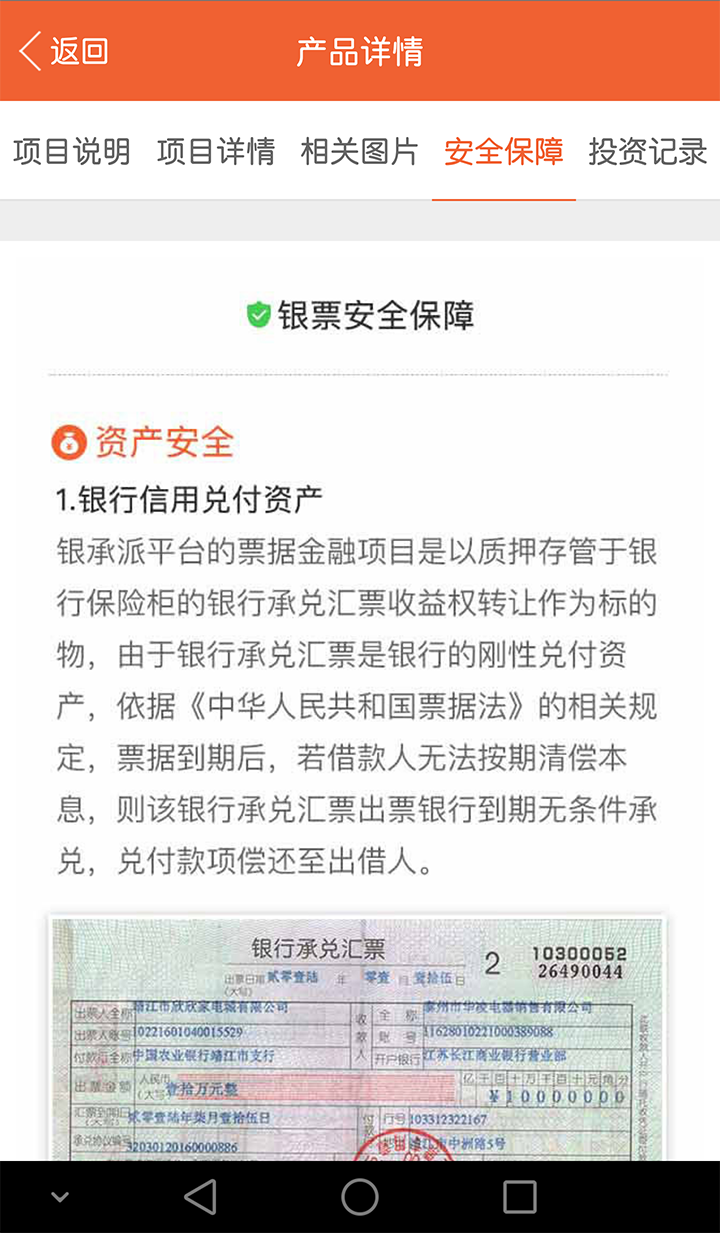720x1233 pixels.
Task: Open the system recent apps view
Action: click(520, 1196)
